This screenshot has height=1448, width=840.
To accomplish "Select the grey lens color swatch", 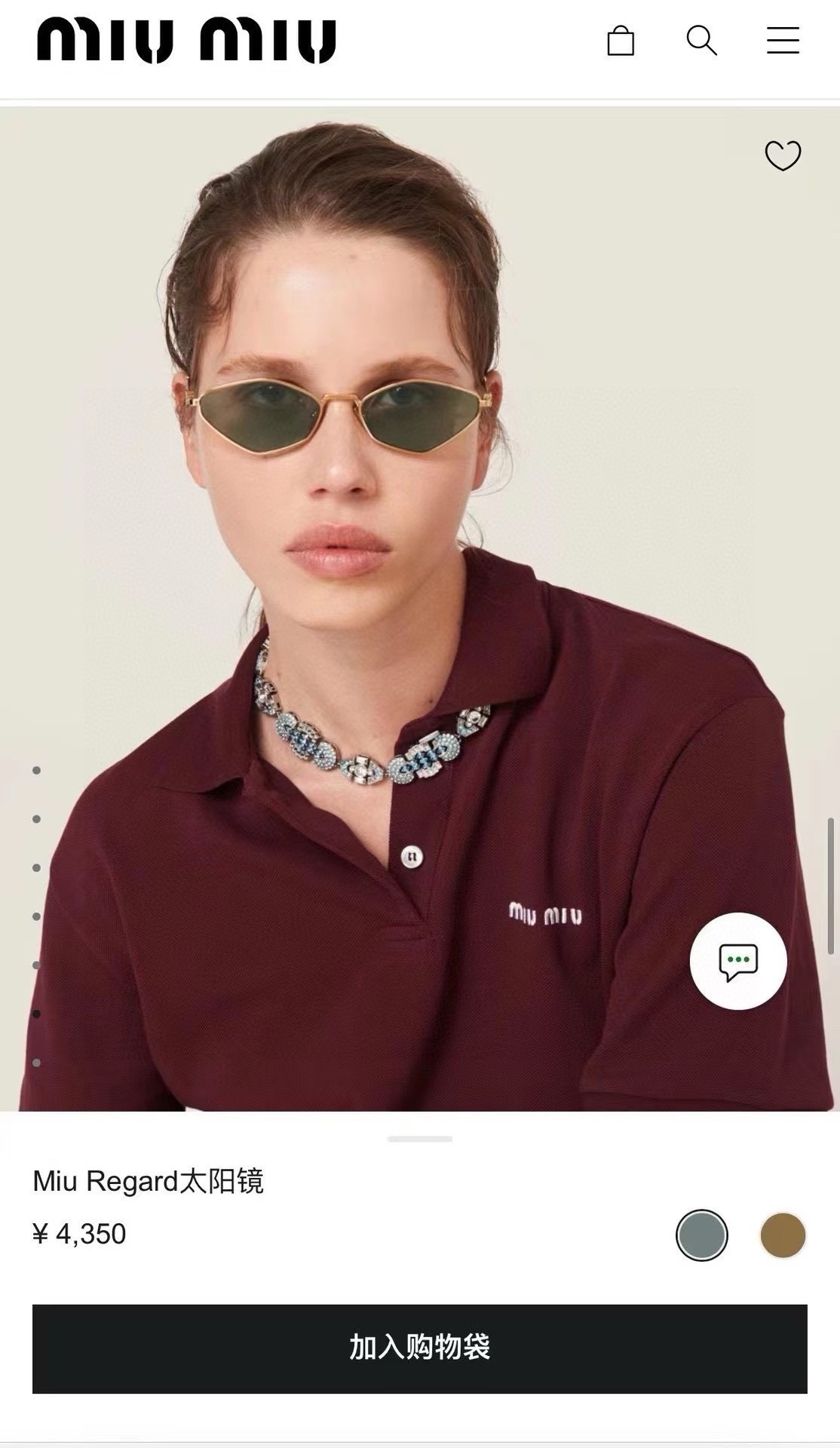I will (x=701, y=1235).
